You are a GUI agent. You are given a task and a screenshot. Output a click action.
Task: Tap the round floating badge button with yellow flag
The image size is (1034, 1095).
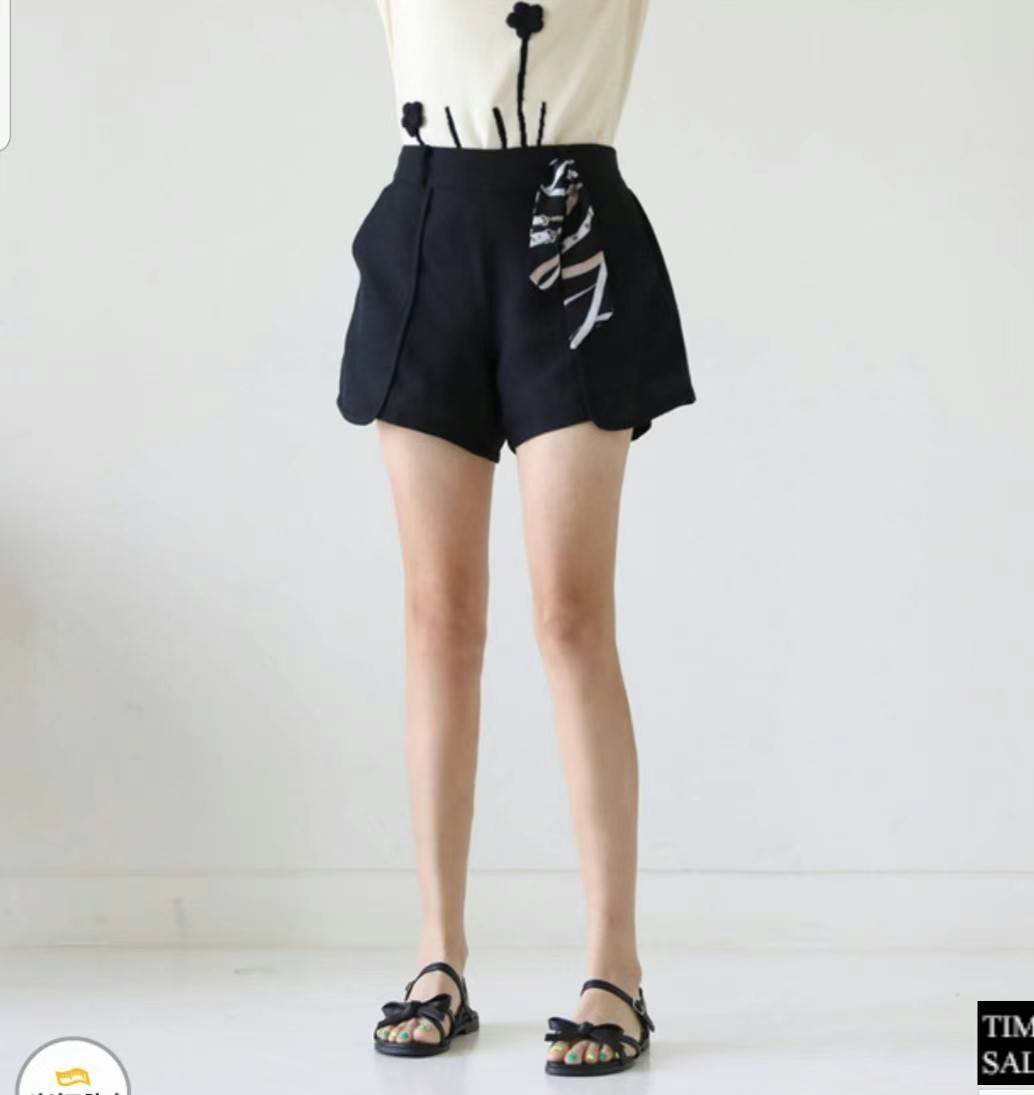[72, 1074]
